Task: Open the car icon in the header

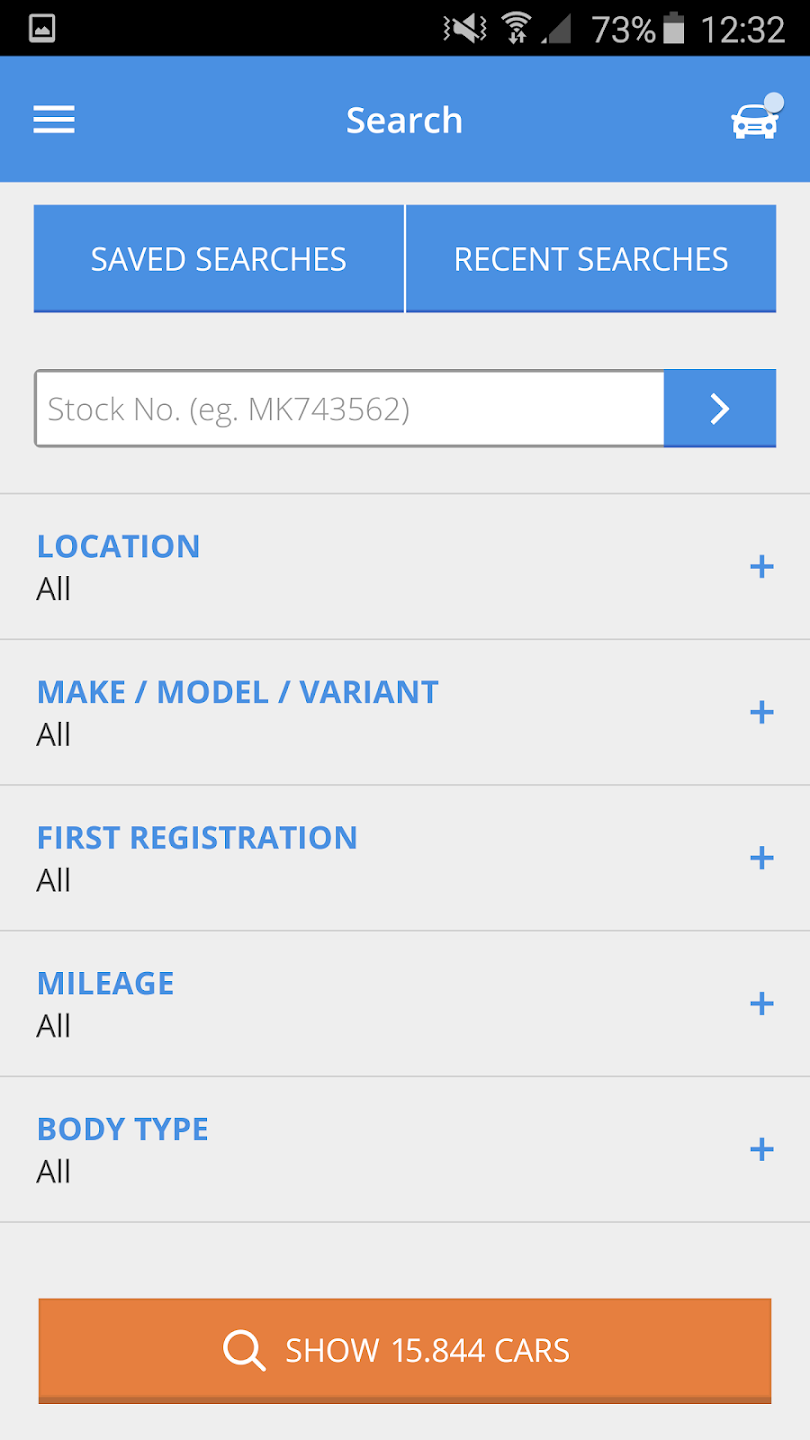Action: click(x=754, y=121)
